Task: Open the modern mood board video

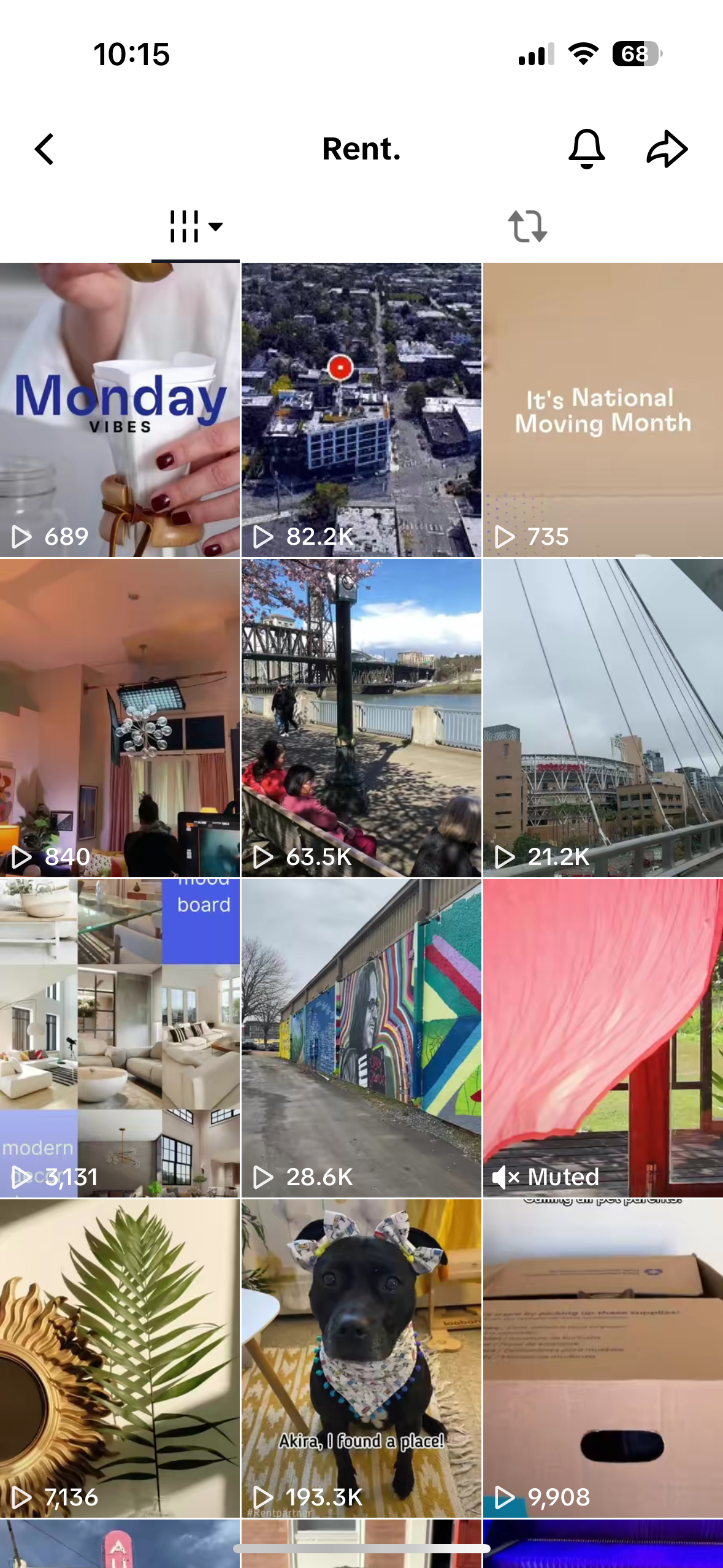Action: coord(120,1038)
